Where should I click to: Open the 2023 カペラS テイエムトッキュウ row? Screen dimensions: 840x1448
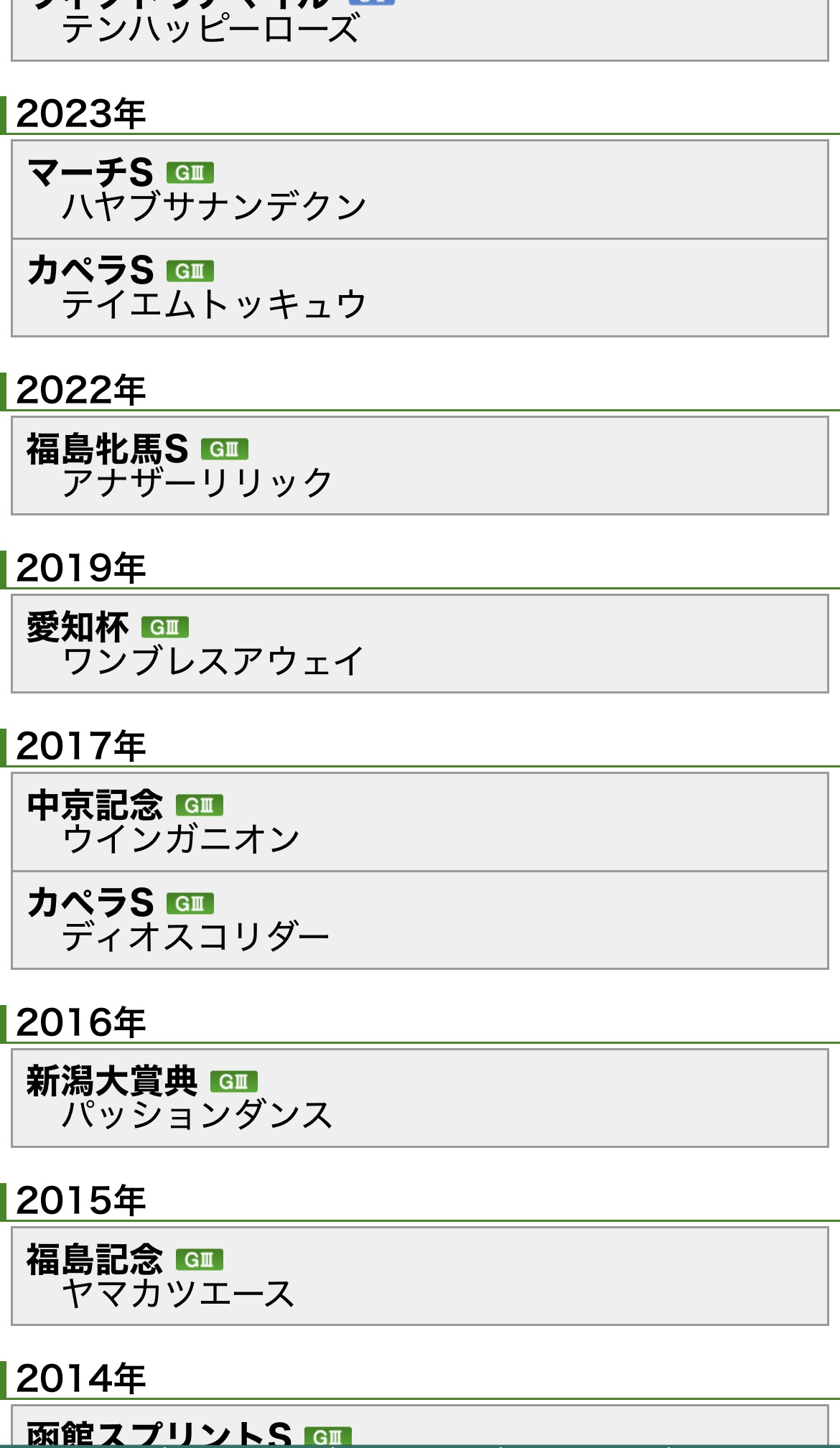pos(420,288)
